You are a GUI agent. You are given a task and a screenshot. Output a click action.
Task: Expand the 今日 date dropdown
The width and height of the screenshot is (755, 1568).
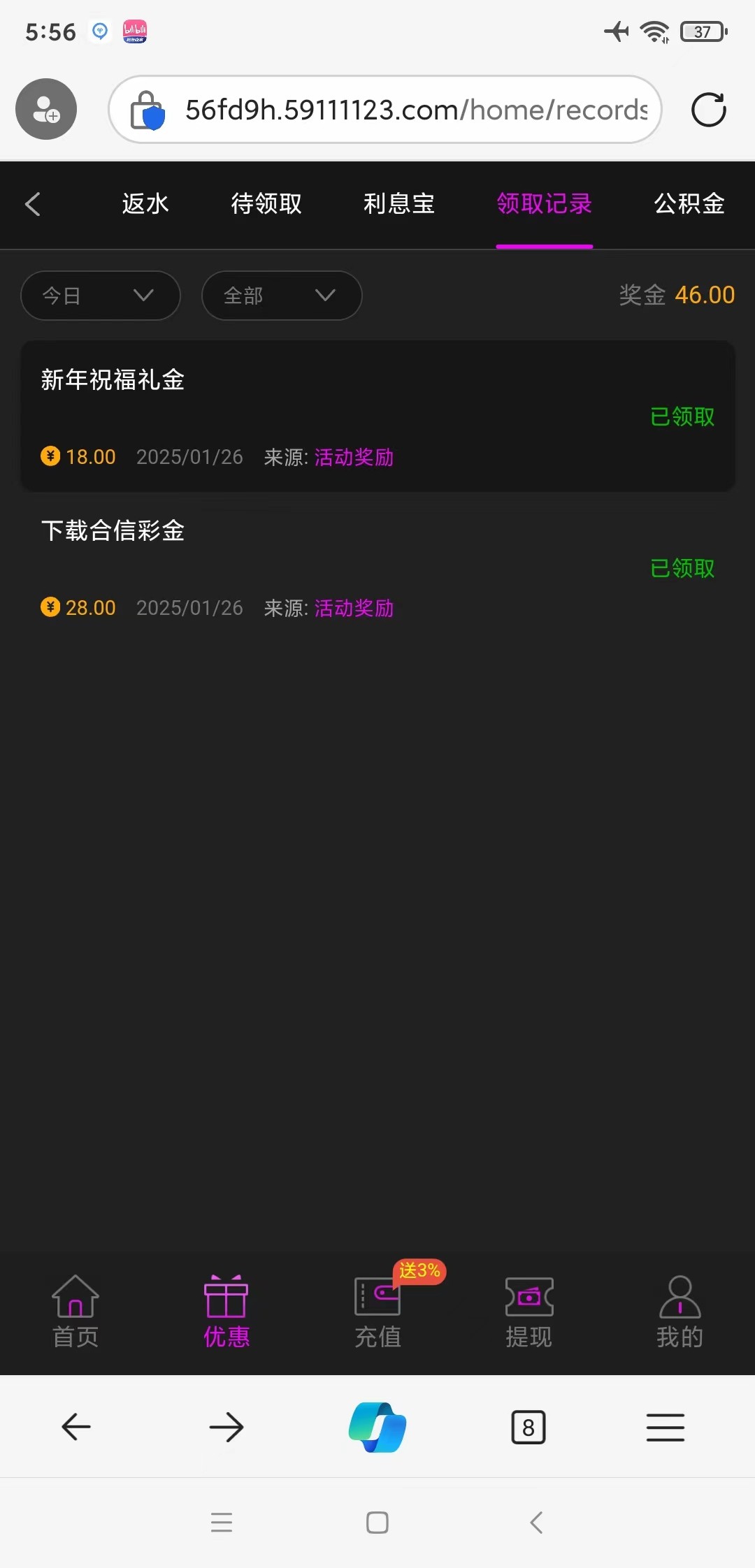pos(101,296)
